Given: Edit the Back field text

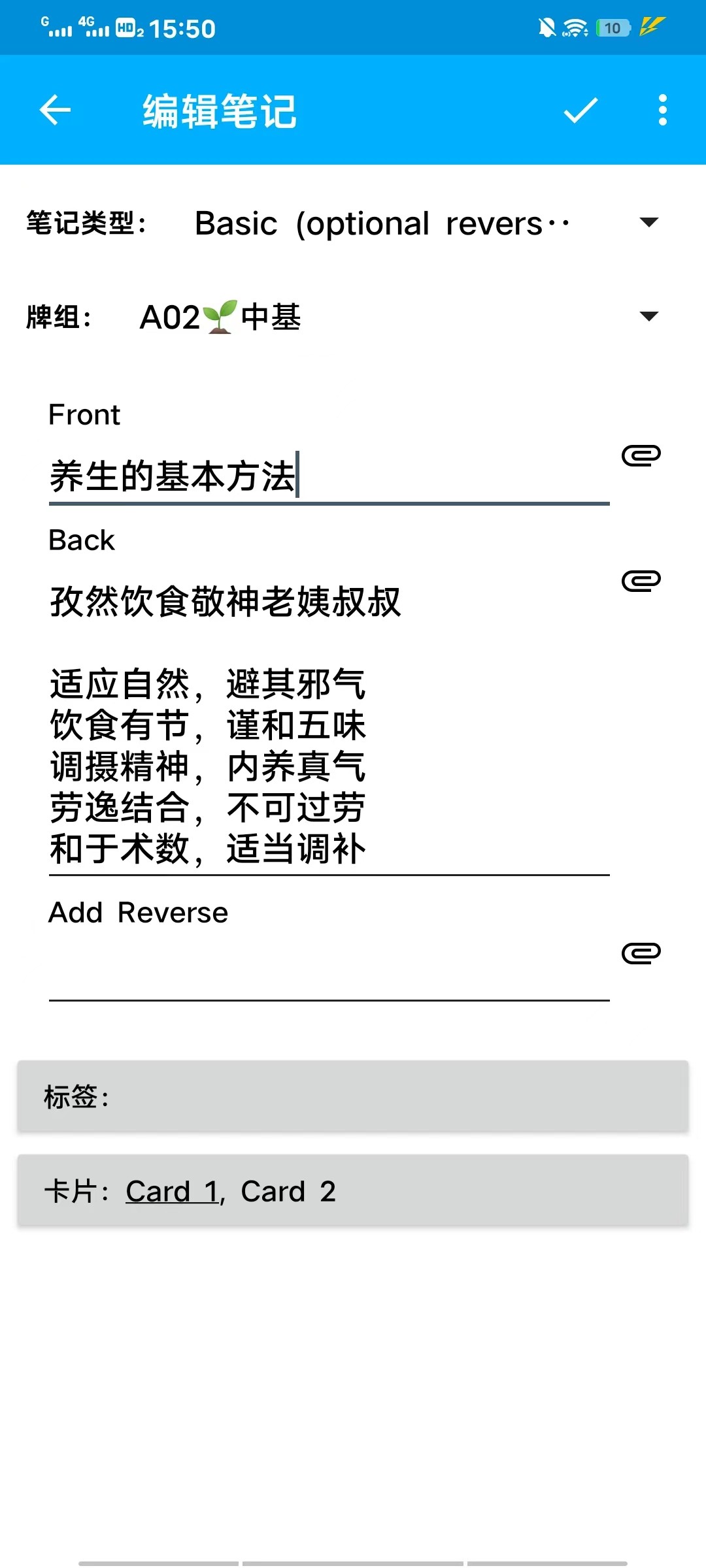Looking at the screenshot, I should coord(329,724).
